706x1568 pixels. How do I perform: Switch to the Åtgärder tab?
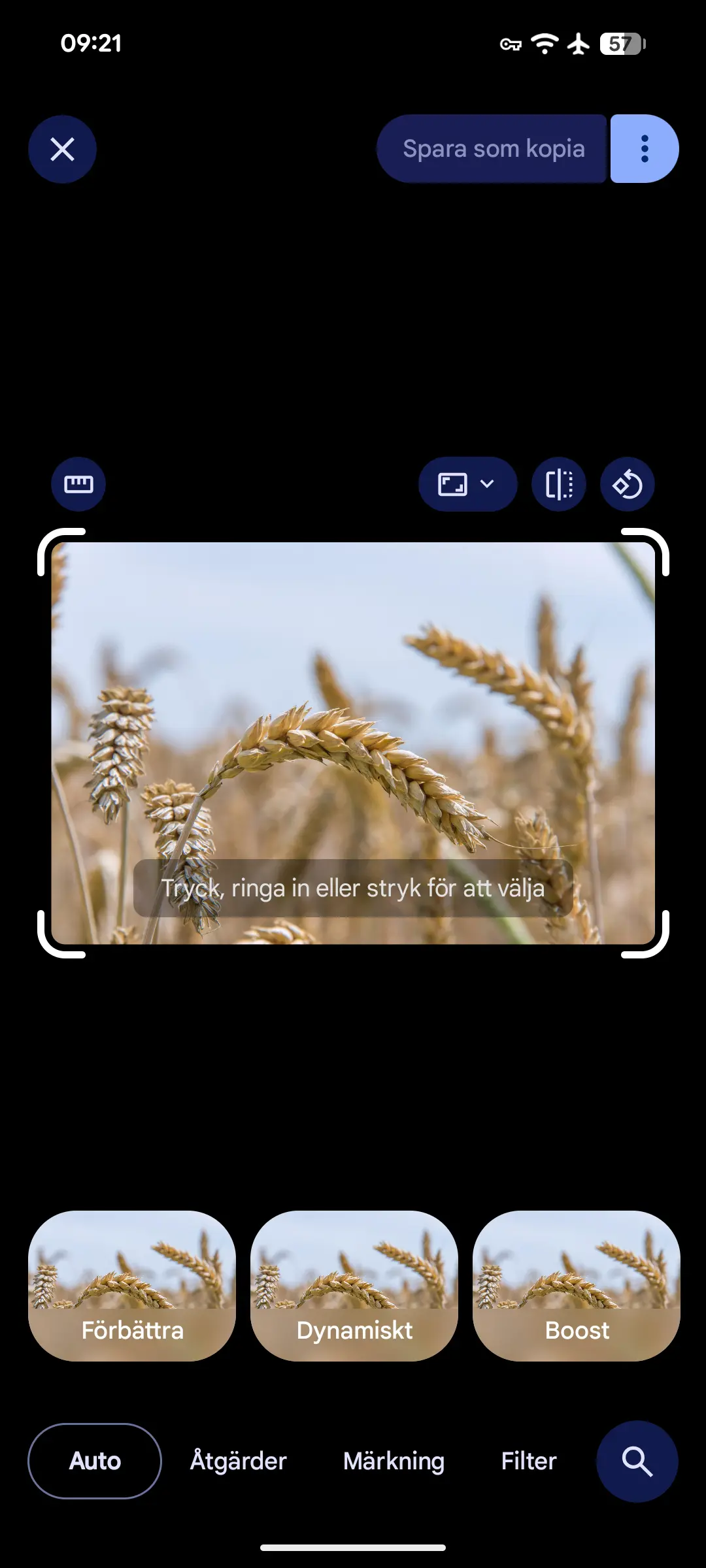[x=239, y=1461]
